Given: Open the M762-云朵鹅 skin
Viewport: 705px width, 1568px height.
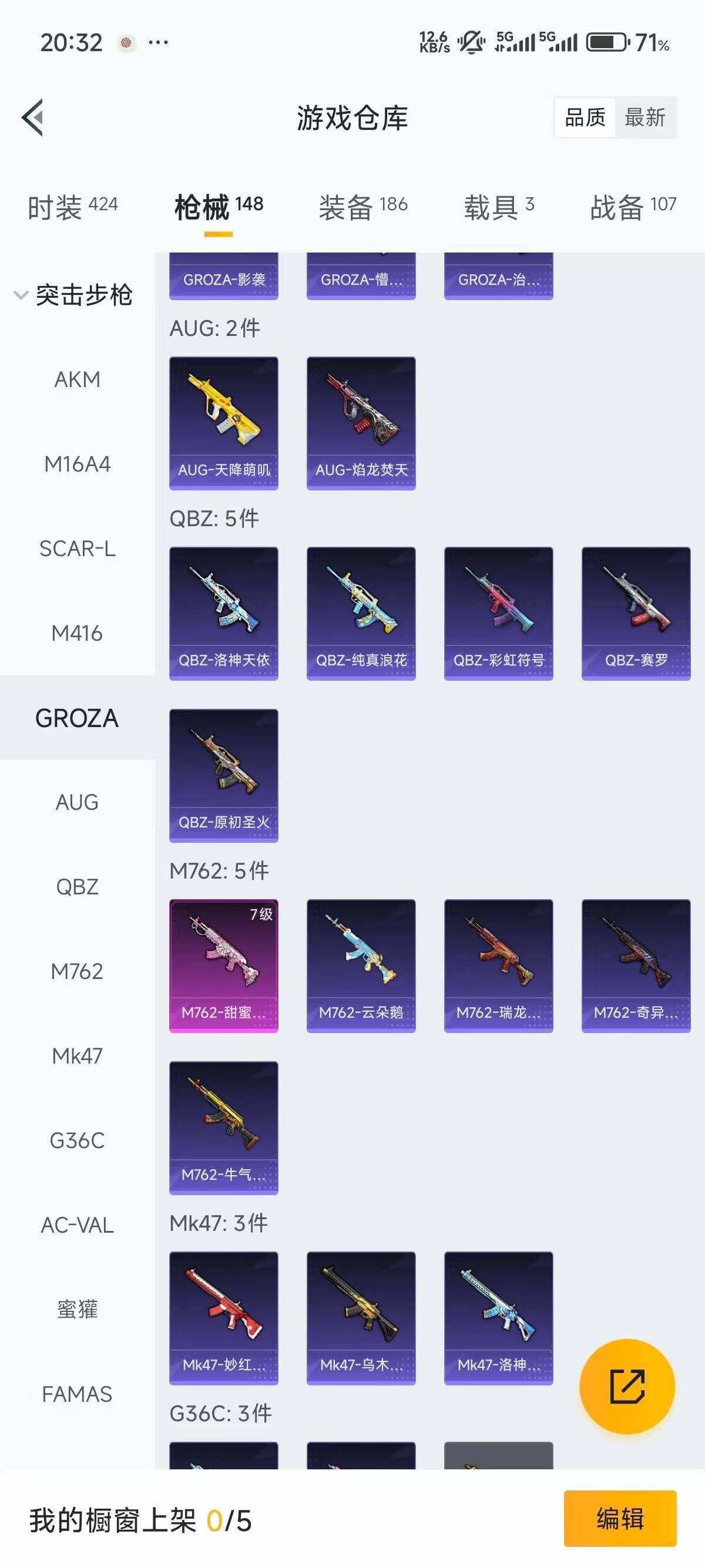Looking at the screenshot, I should 361,965.
